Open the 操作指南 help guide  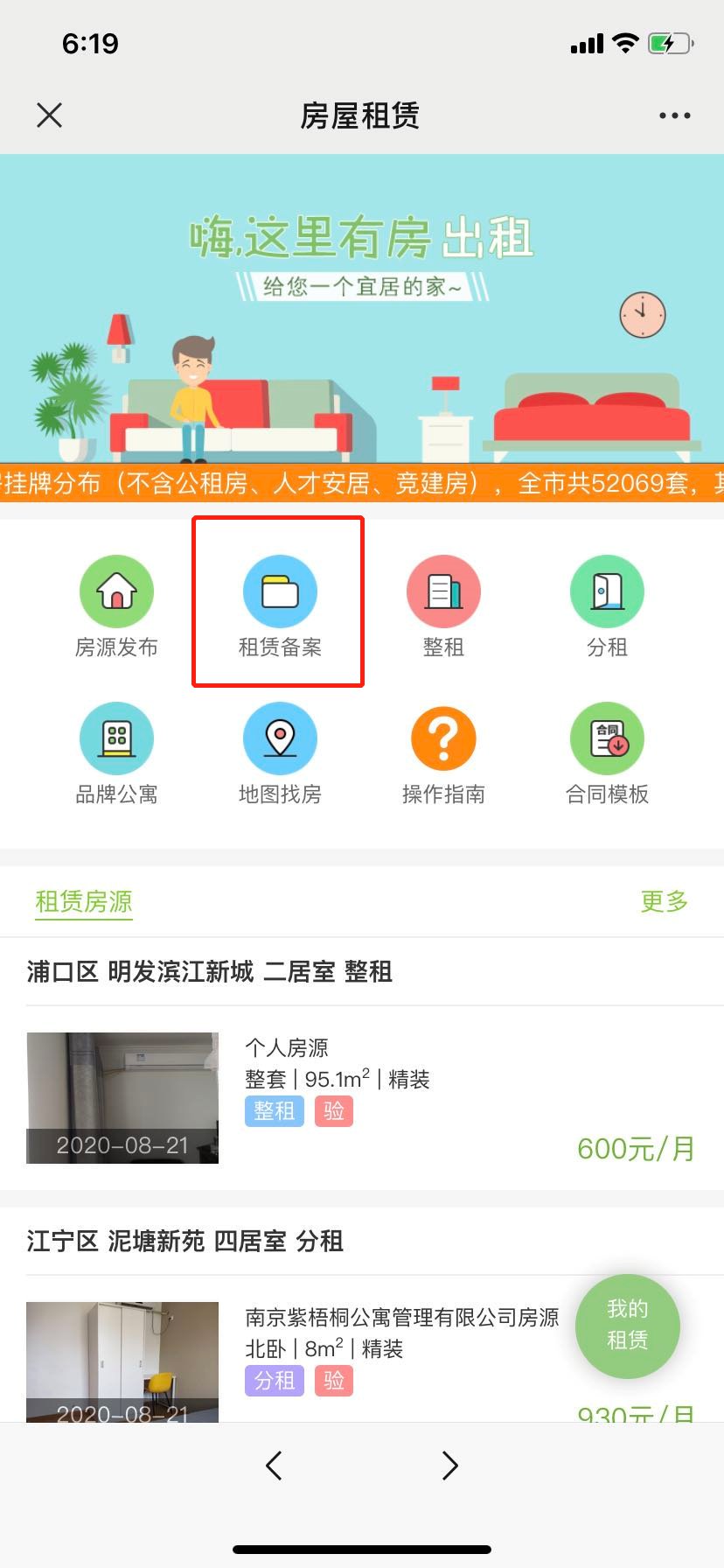click(x=443, y=753)
